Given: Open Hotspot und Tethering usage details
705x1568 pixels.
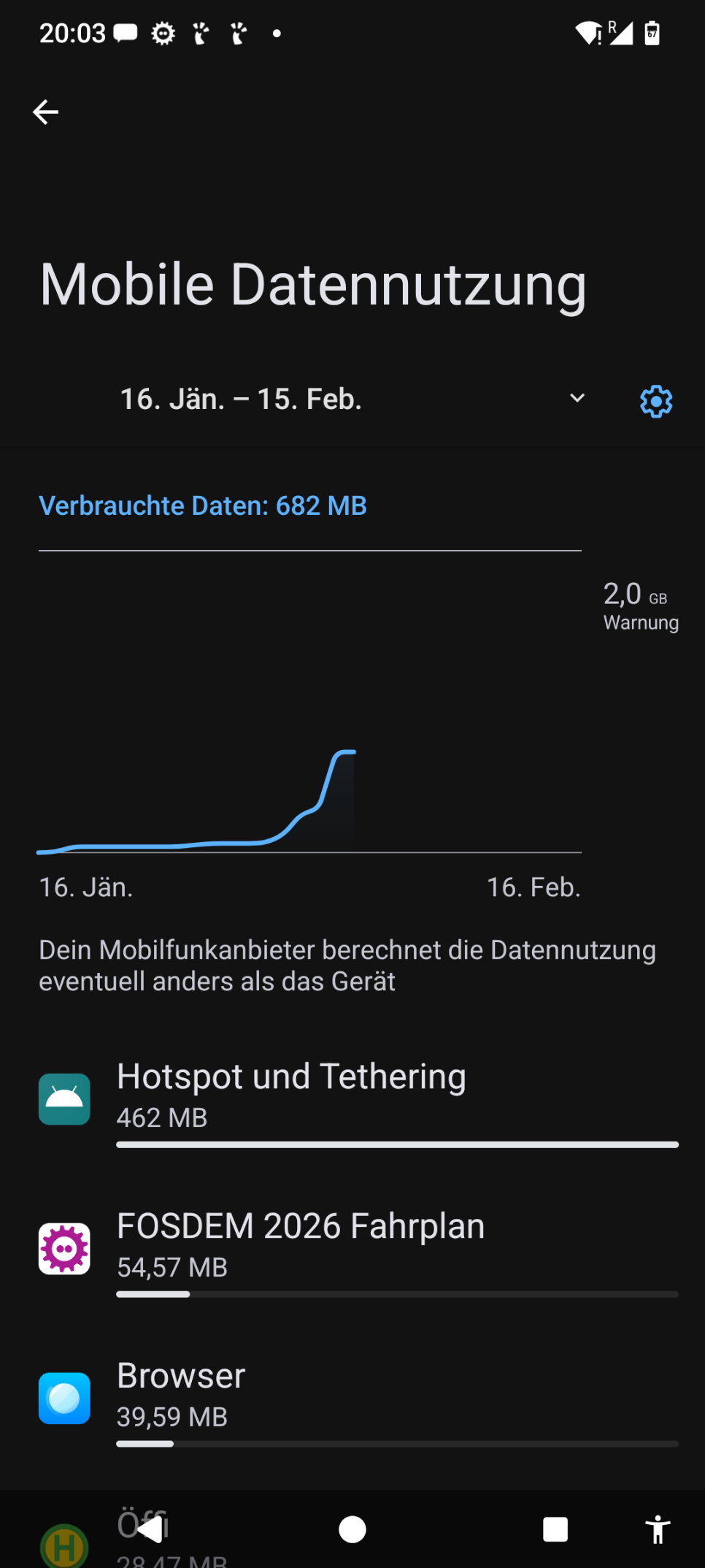Looking at the screenshot, I should pyautogui.click(x=358, y=1099).
